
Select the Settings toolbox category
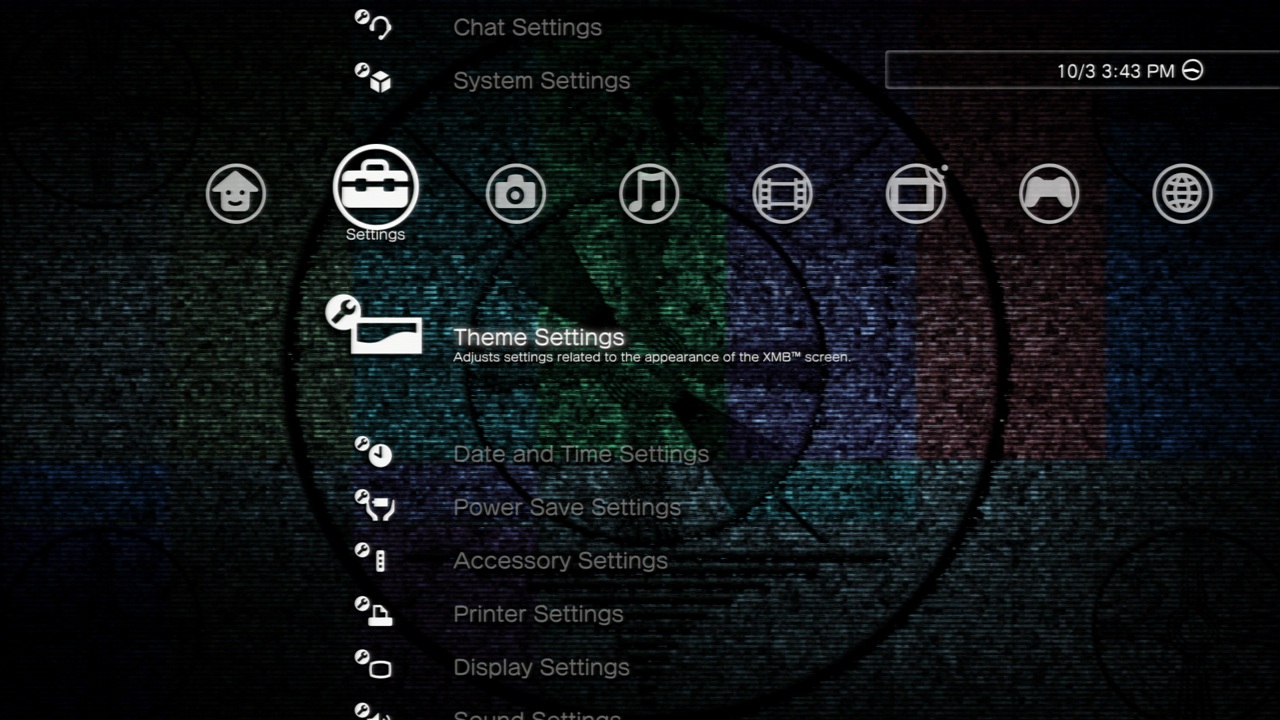coord(375,188)
